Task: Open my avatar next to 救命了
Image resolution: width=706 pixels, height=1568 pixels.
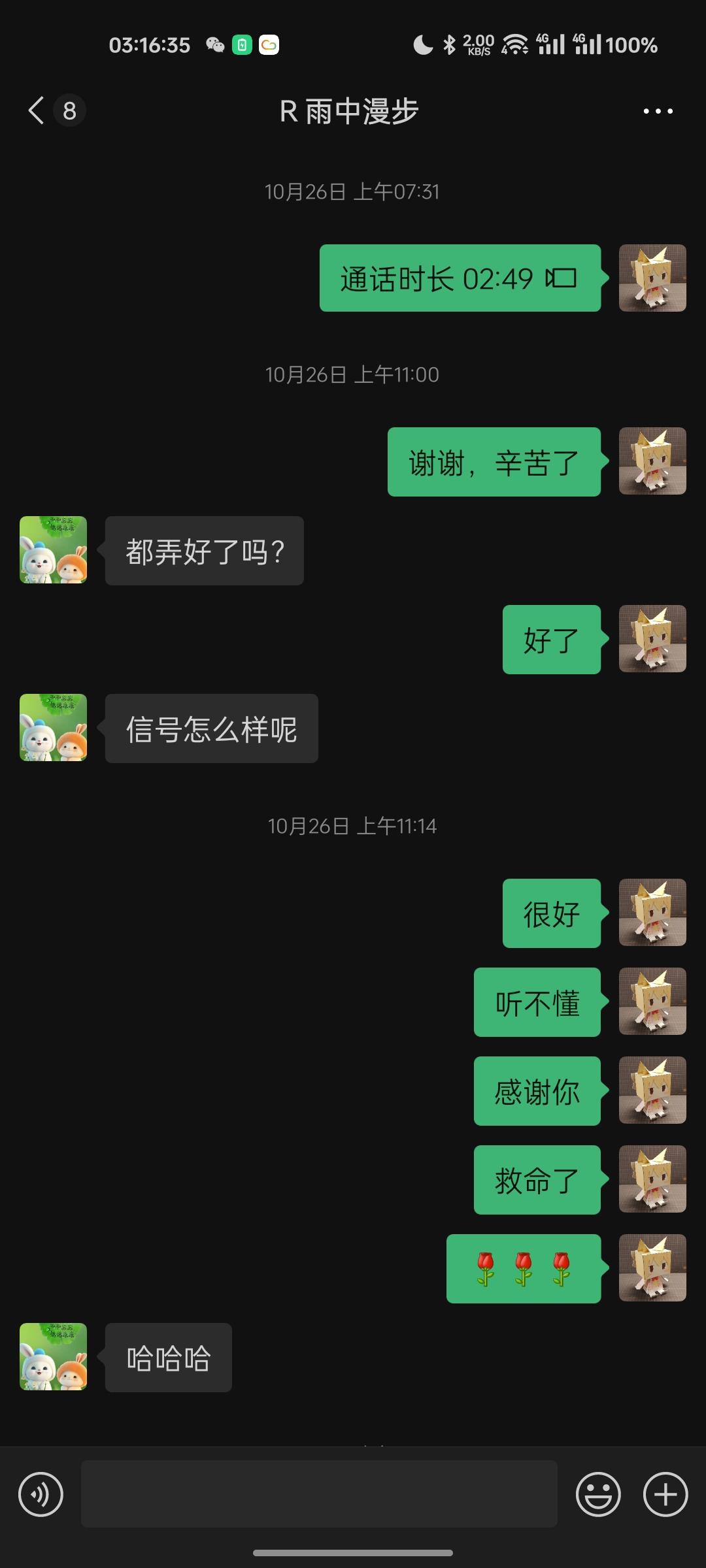Action: (x=652, y=1179)
